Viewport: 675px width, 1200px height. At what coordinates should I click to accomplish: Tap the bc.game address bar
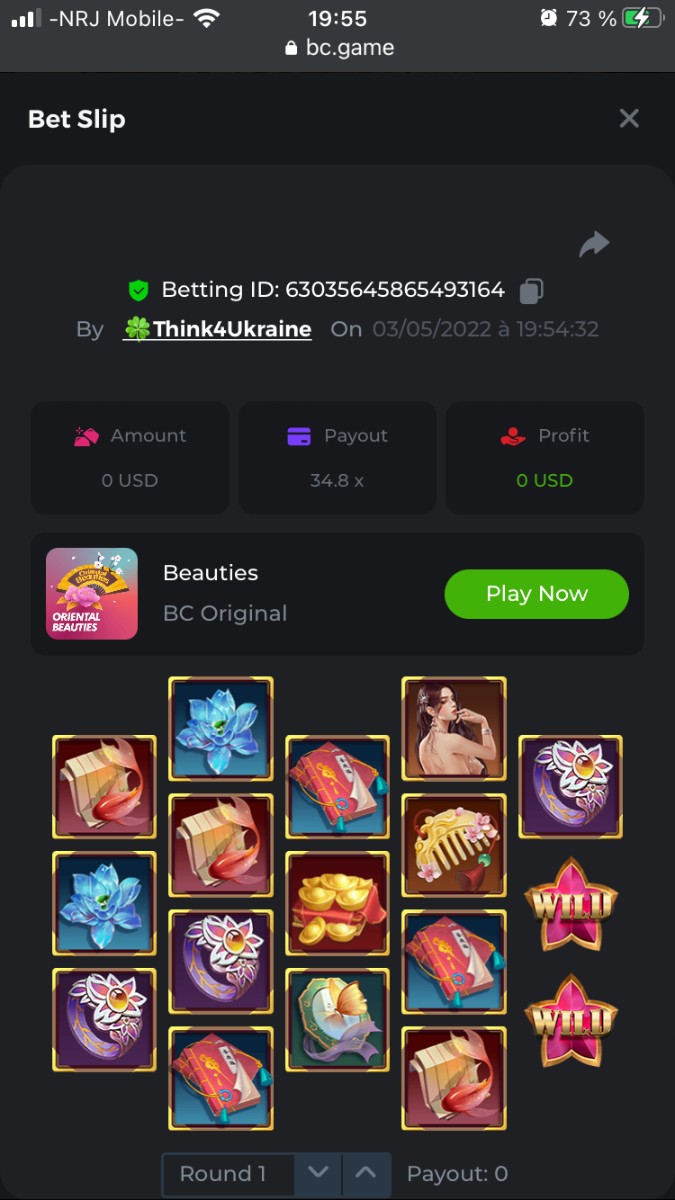tap(338, 48)
